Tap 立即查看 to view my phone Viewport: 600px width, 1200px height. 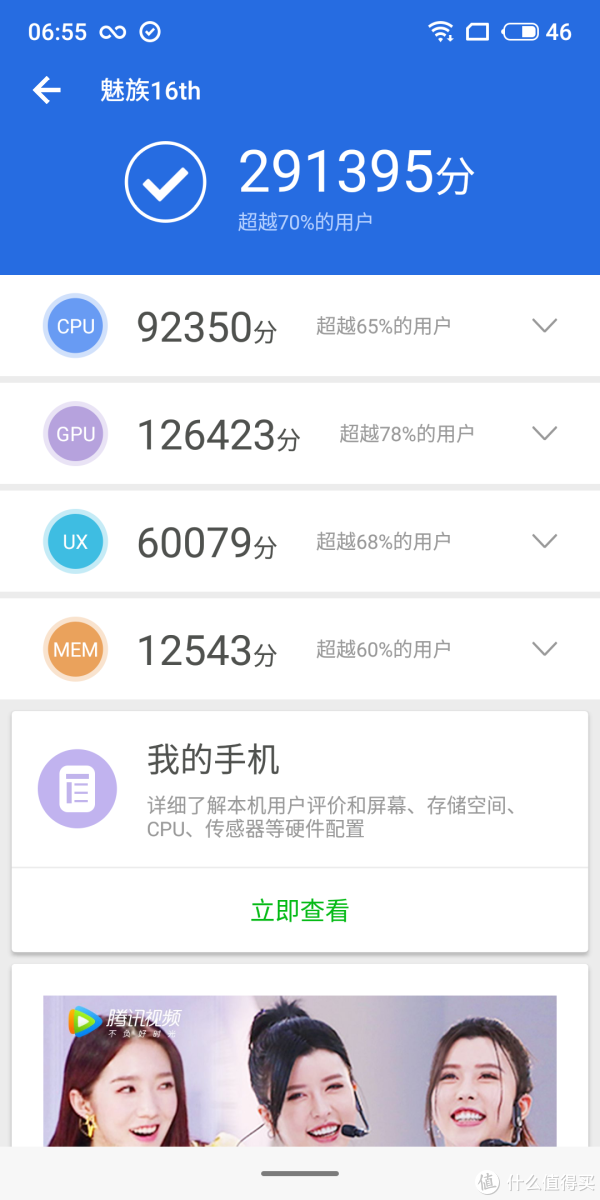click(x=300, y=911)
